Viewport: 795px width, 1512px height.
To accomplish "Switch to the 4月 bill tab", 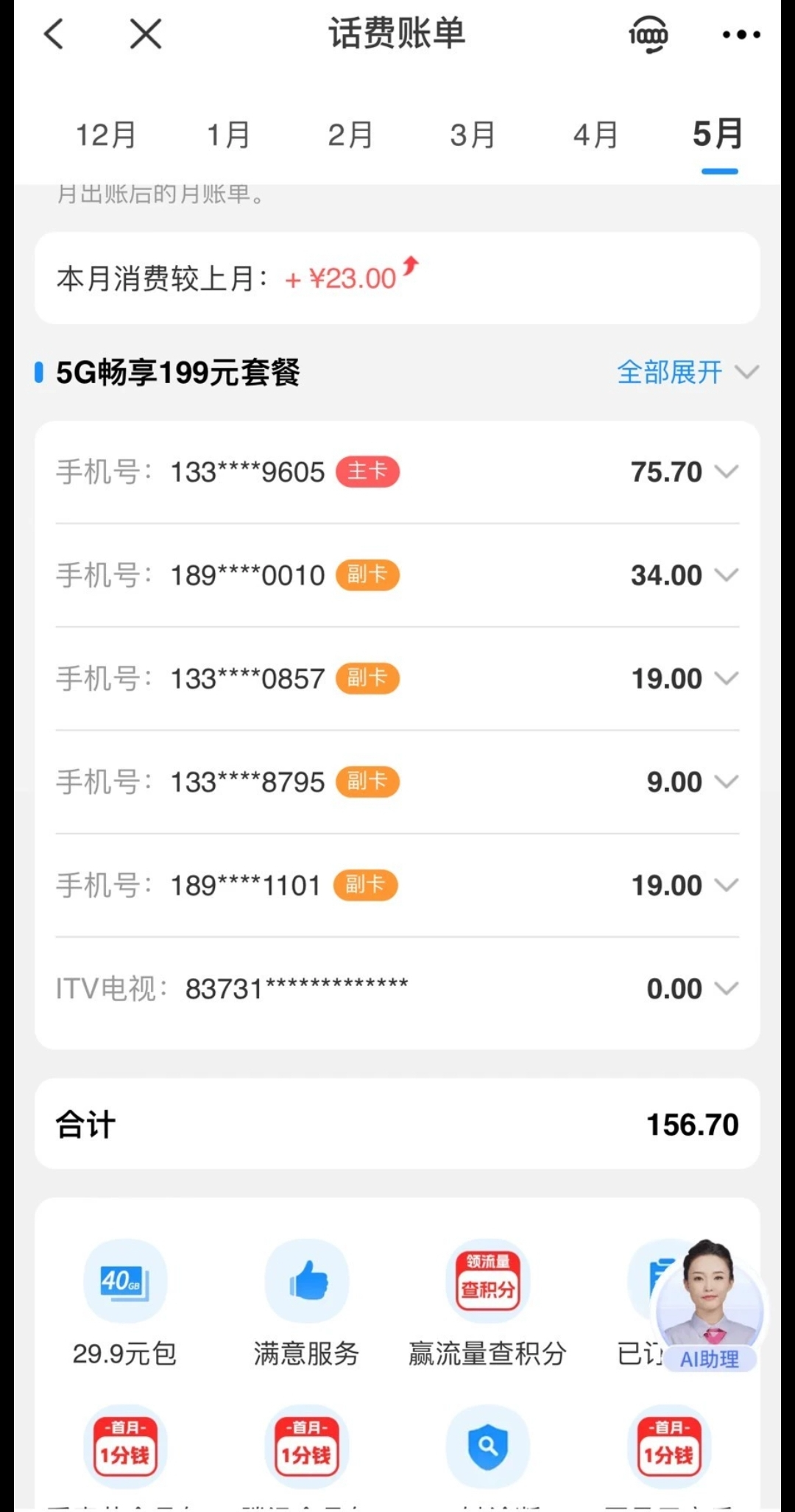I will pos(596,136).
